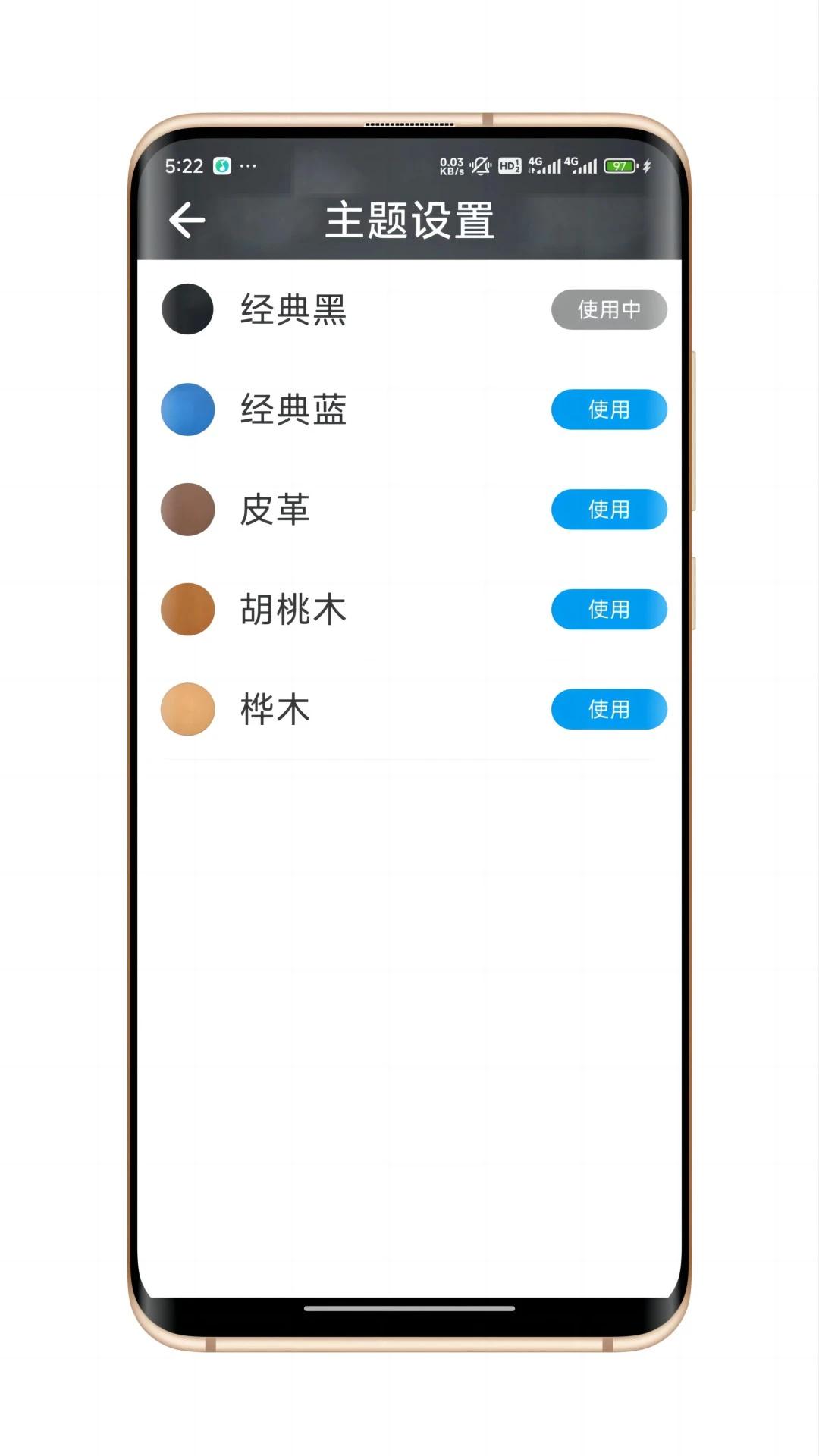Image resolution: width=819 pixels, height=1456 pixels.
Task: Tap the green app icon in the status bar
Action: coord(222,165)
